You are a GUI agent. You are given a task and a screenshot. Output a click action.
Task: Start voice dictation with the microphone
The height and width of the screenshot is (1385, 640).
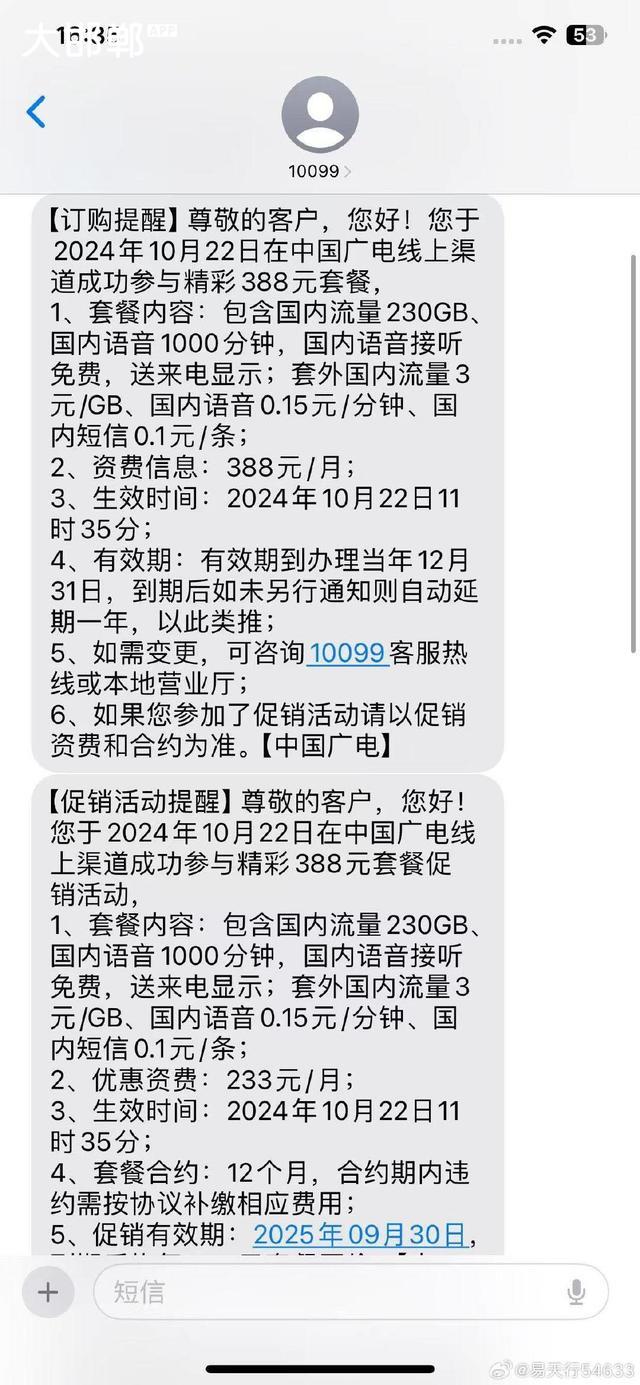[576, 1291]
